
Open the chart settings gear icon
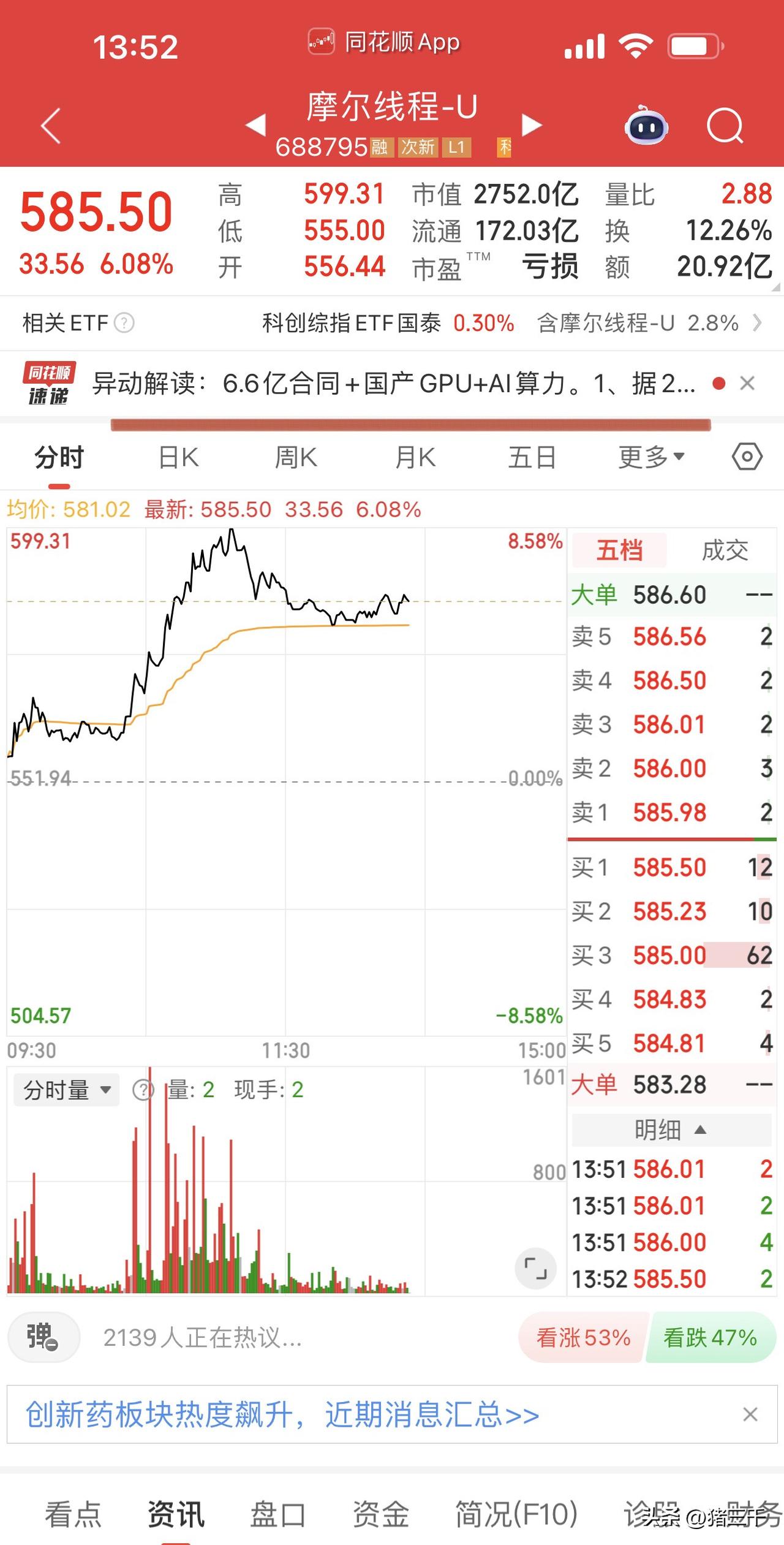tap(748, 456)
